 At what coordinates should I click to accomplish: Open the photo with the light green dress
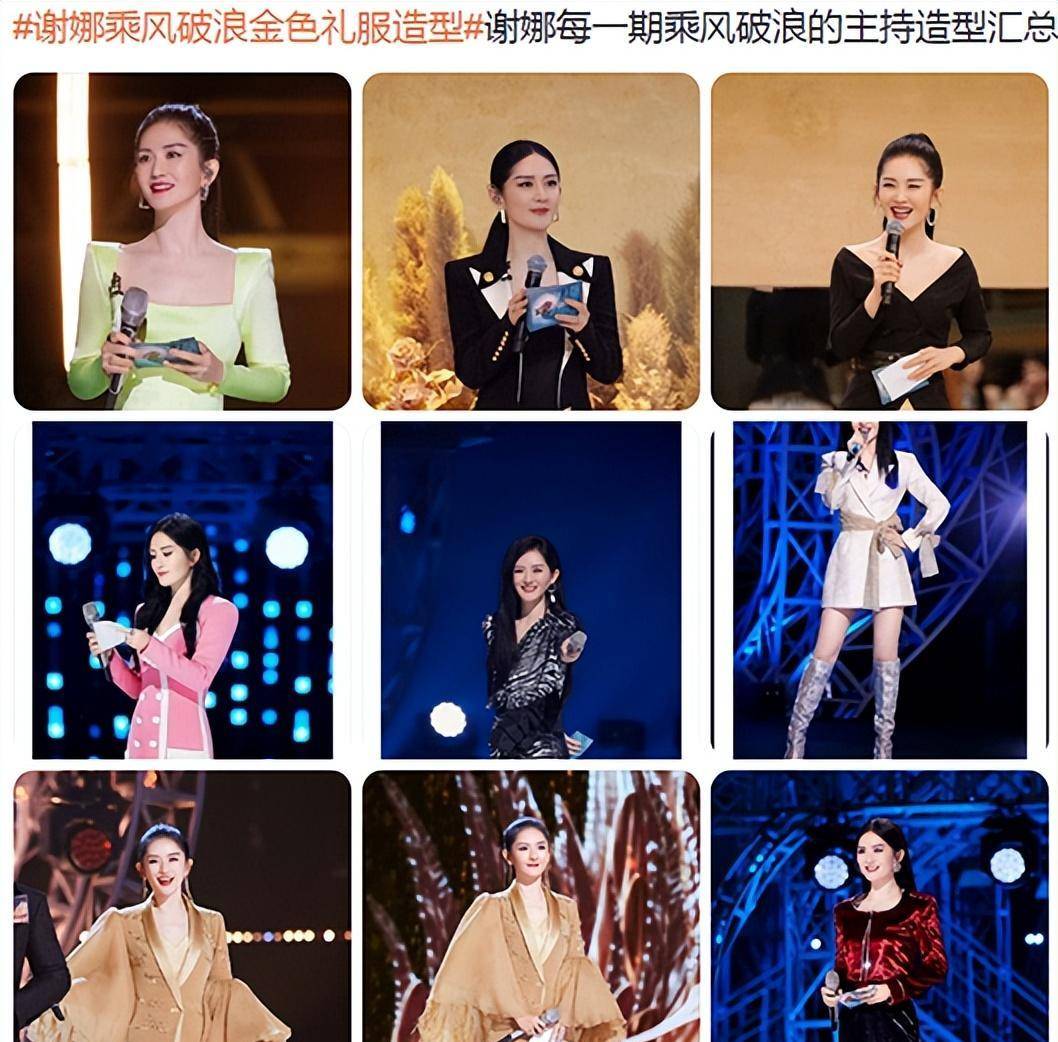pyautogui.click(x=182, y=241)
